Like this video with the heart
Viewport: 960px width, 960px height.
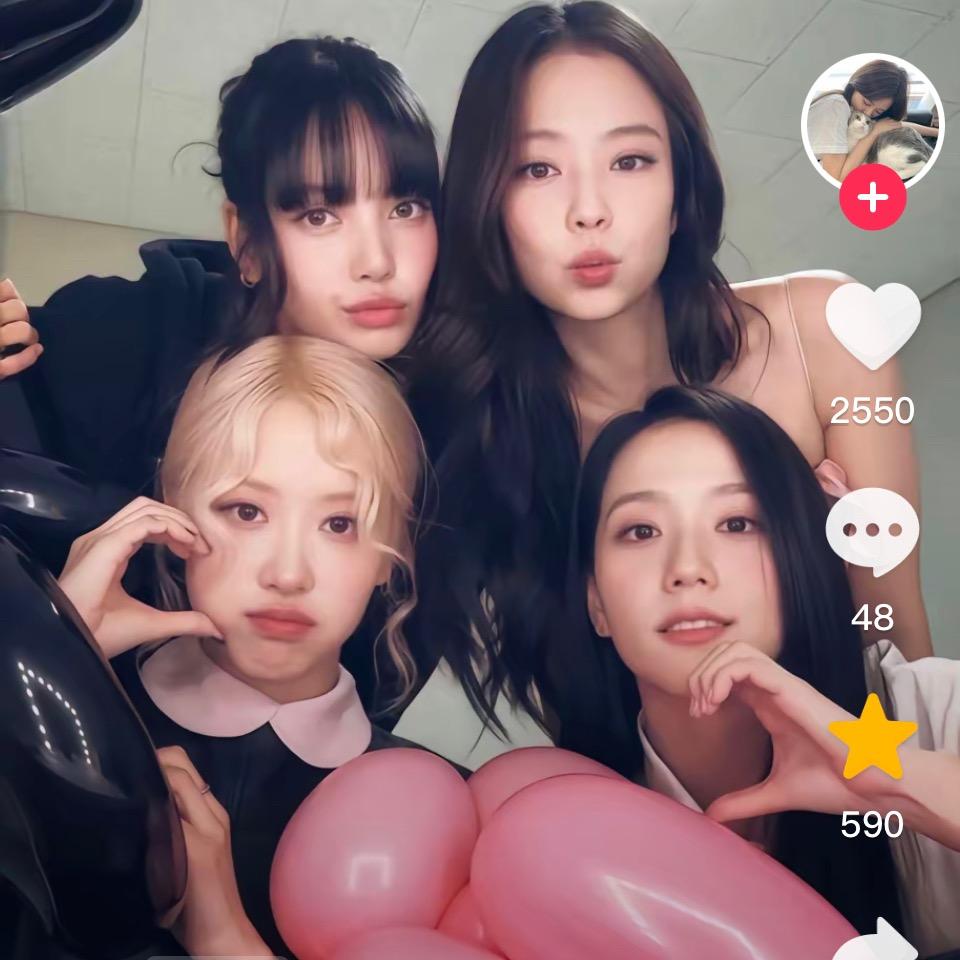(872, 325)
